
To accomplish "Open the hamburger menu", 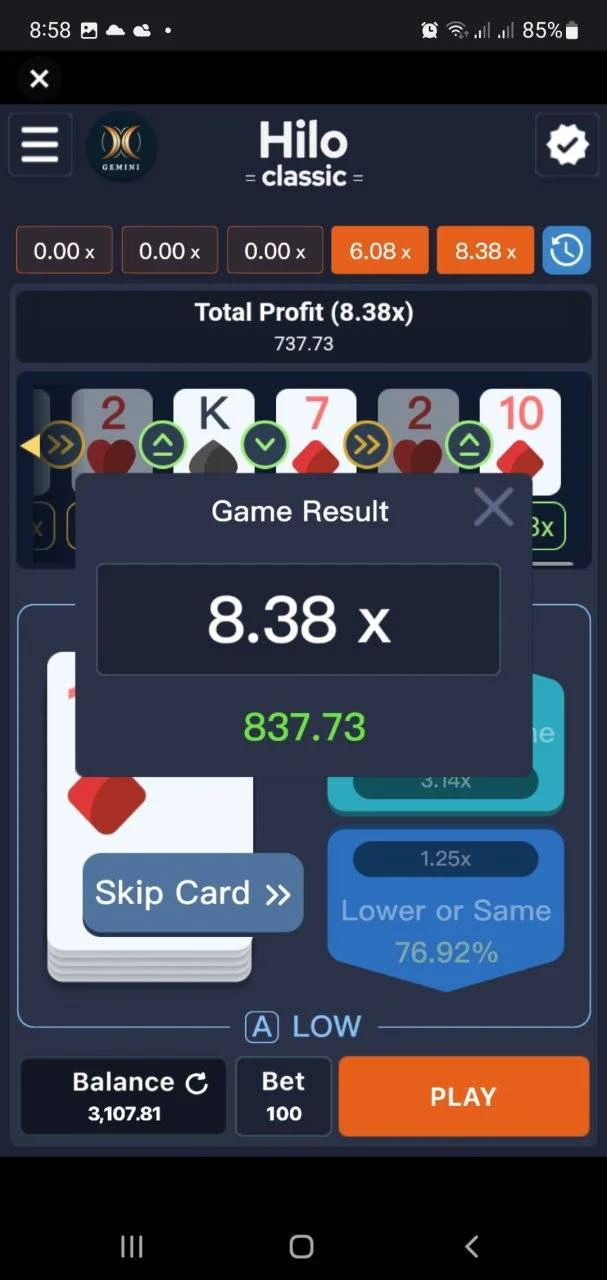I will pos(40,145).
